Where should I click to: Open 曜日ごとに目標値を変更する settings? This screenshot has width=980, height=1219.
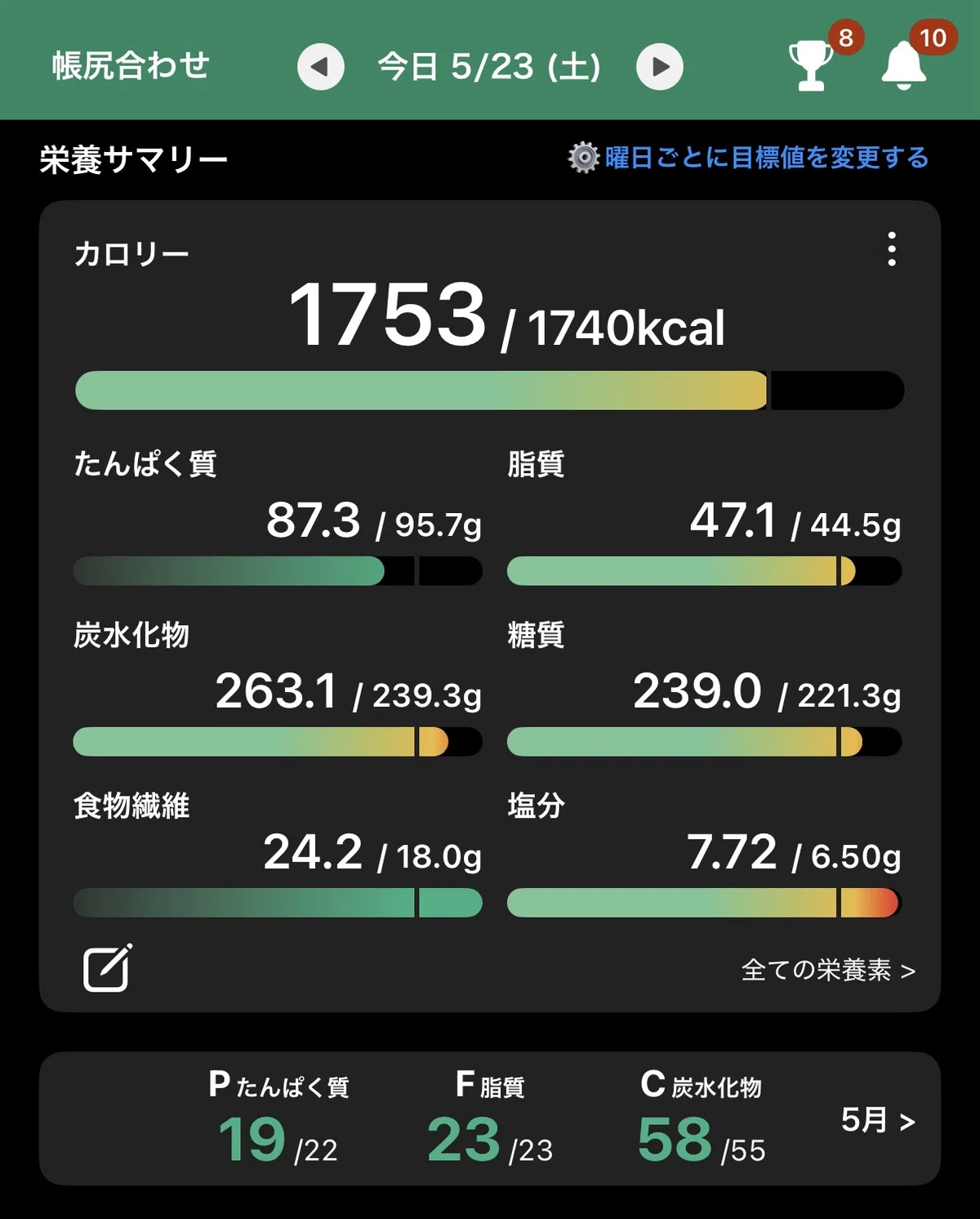749,157
